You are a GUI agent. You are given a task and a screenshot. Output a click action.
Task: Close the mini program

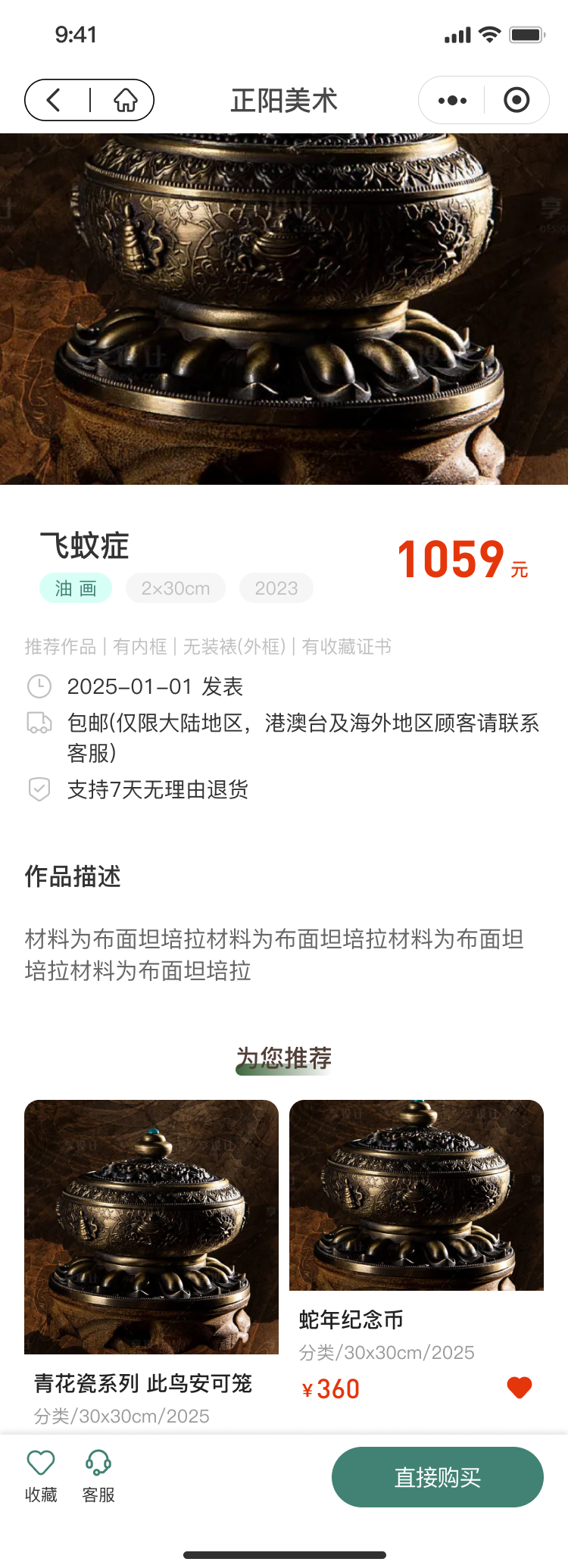pyautogui.click(x=517, y=100)
